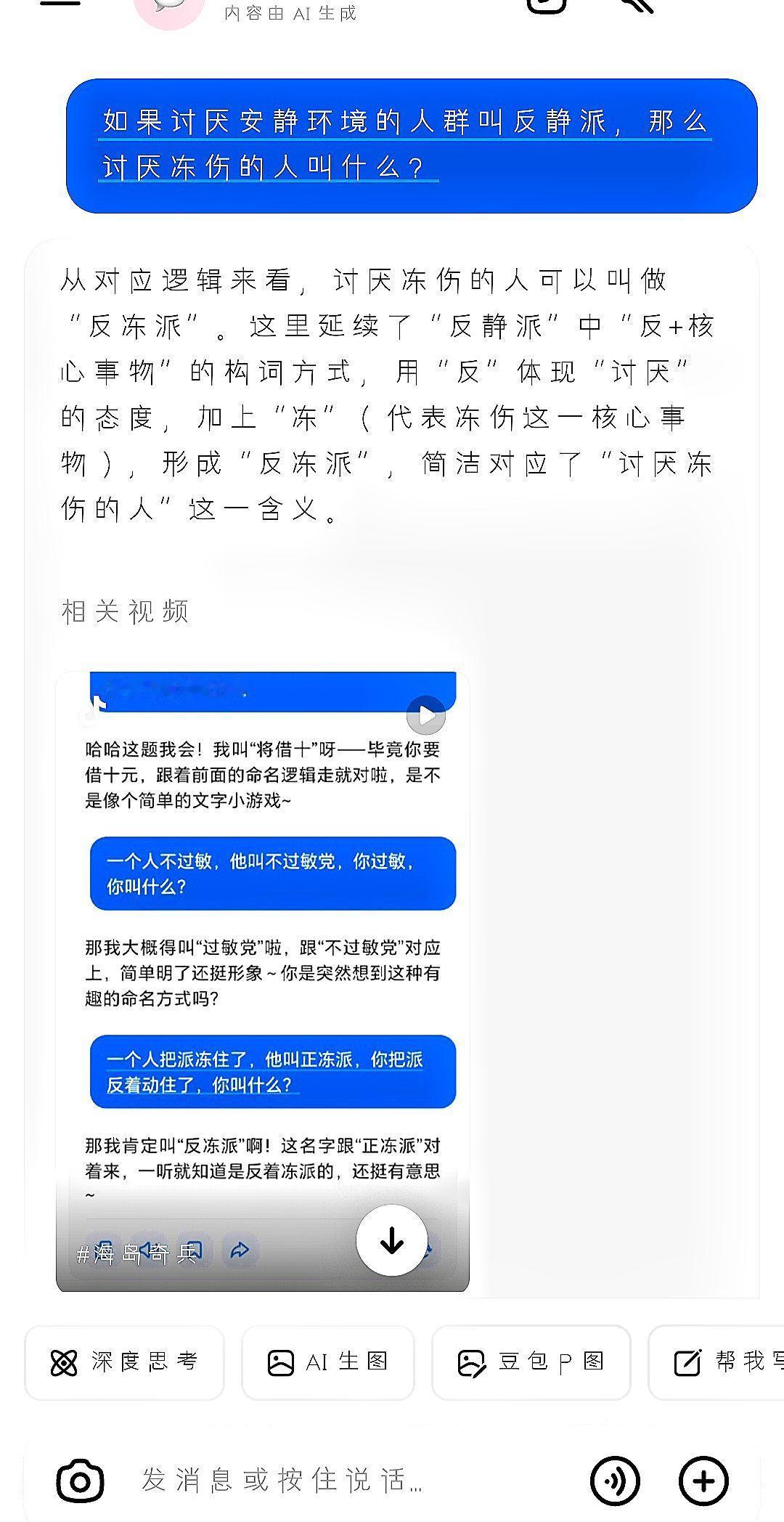Toggle 深度思考 mode on
Viewport: 784px width, 1522px height.
coord(123,1362)
